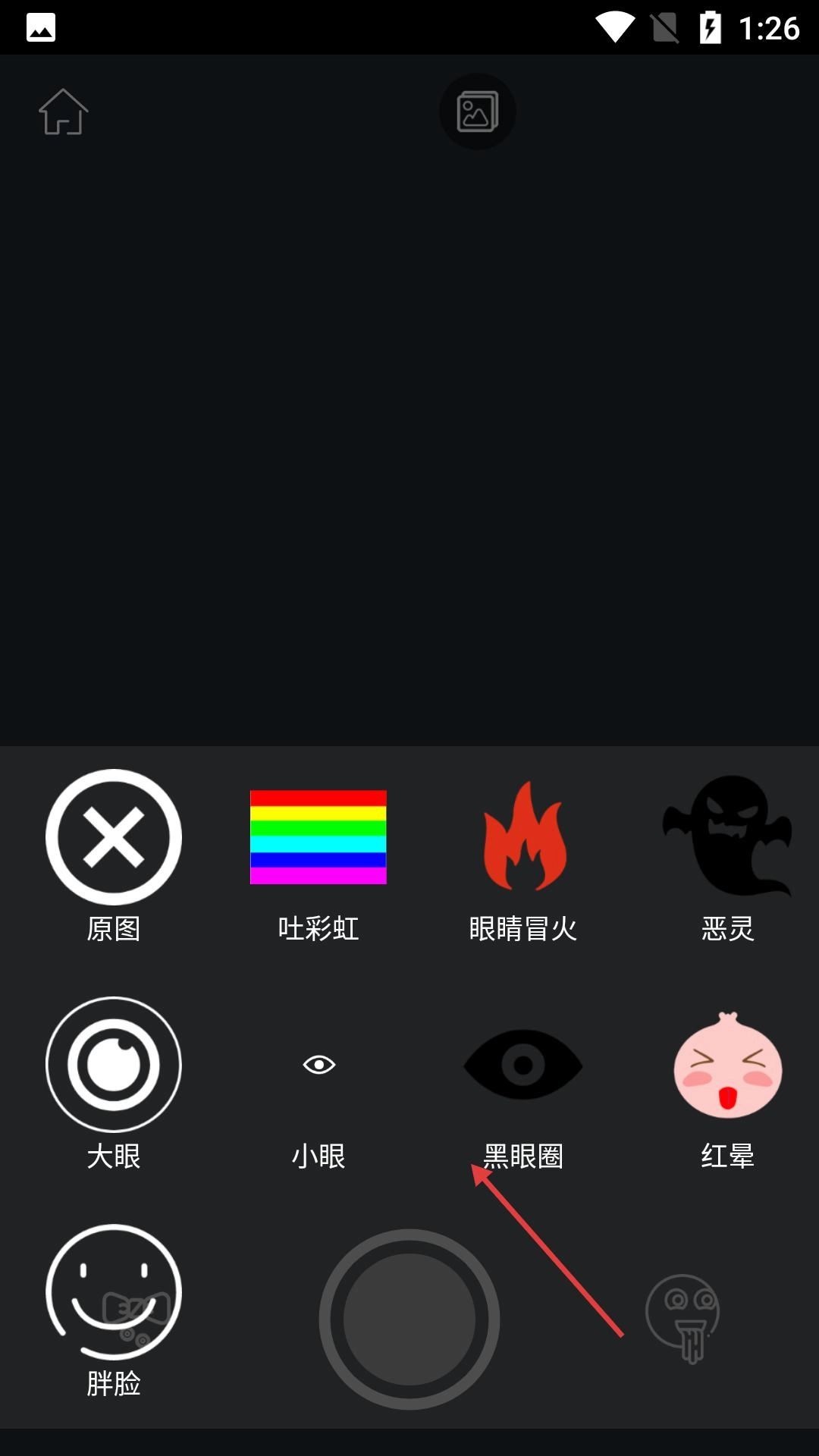Screen dimensions: 819x1456
Task: Go to the home screen icon
Action: tap(64, 112)
